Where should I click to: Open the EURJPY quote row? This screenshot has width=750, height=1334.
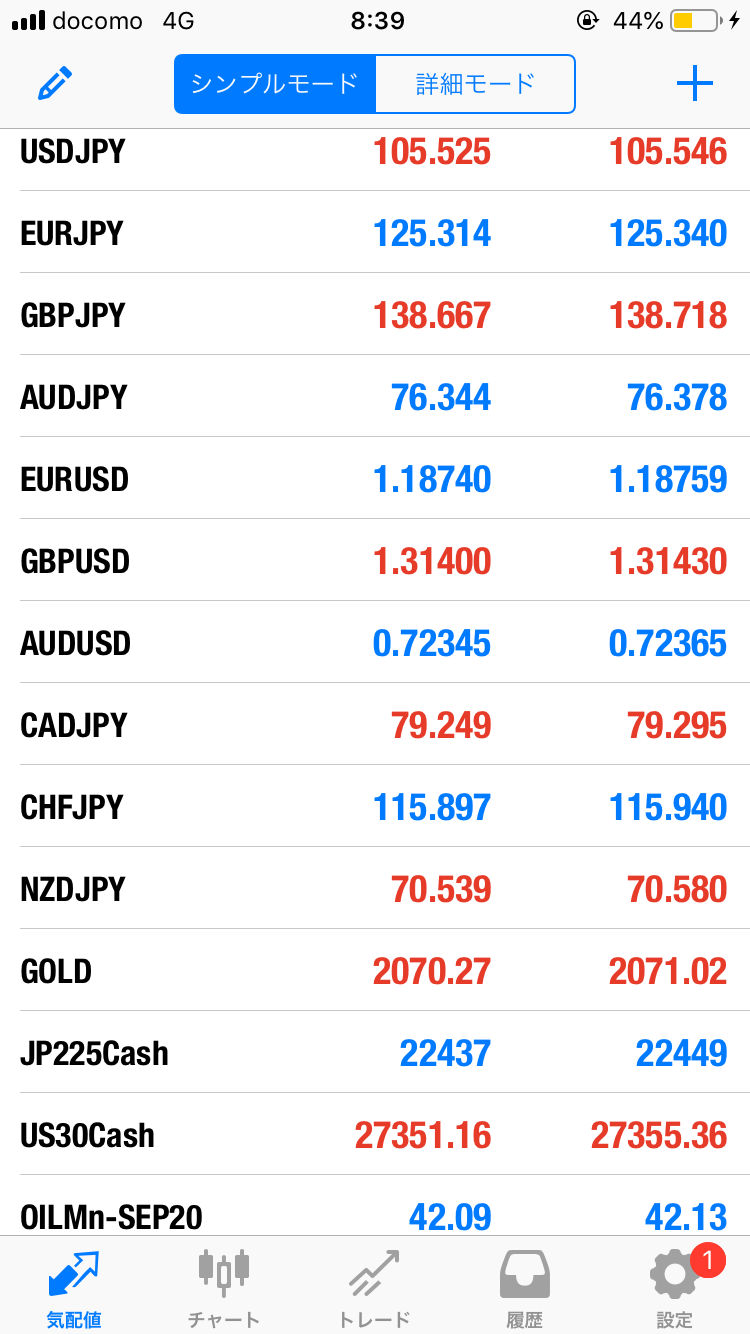(375, 233)
